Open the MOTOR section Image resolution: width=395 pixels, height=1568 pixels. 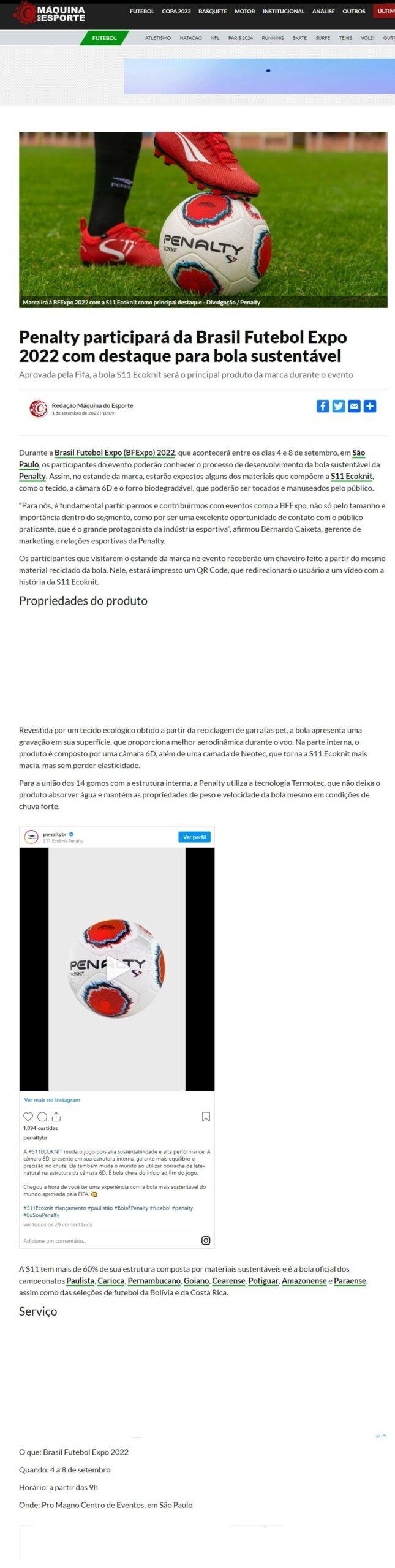point(245,11)
